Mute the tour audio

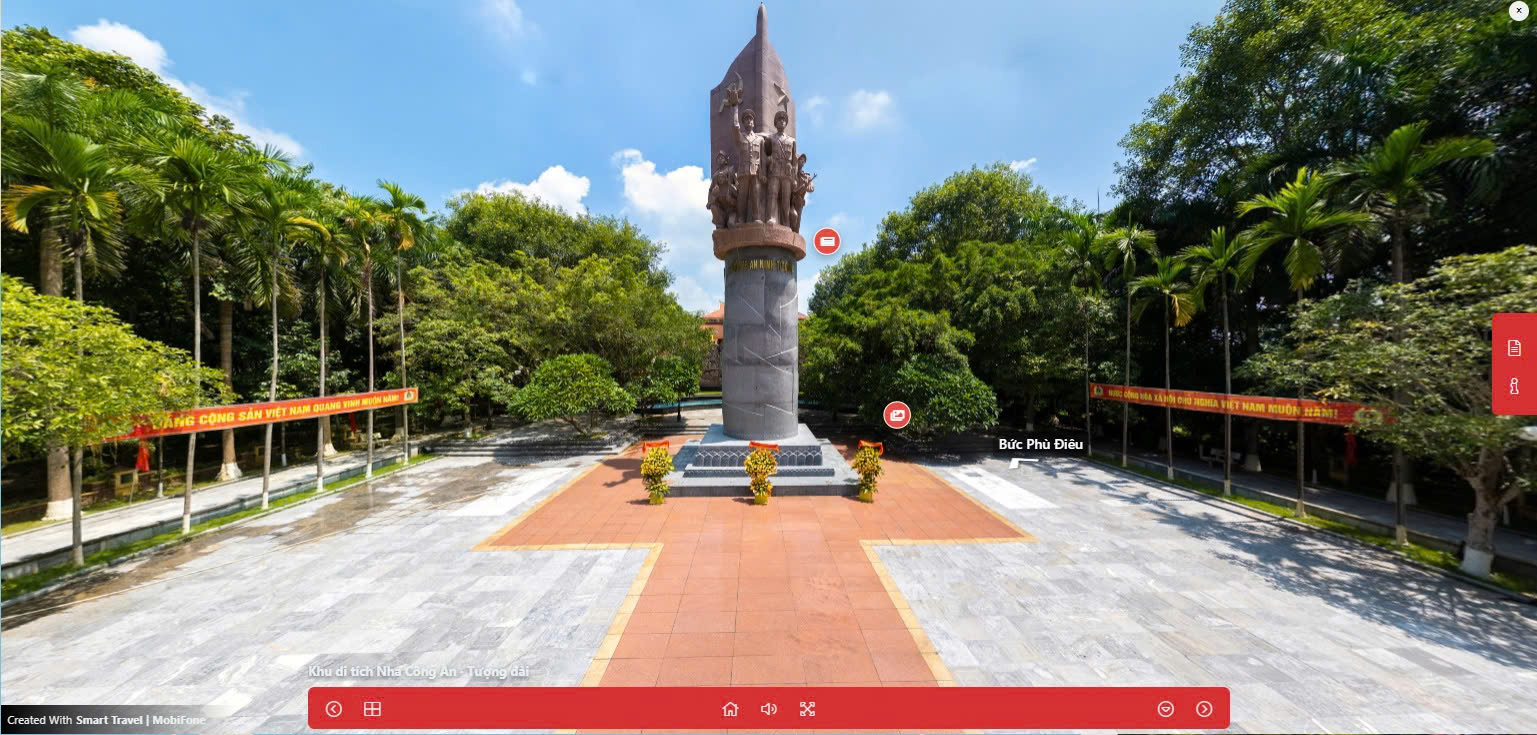(x=768, y=709)
